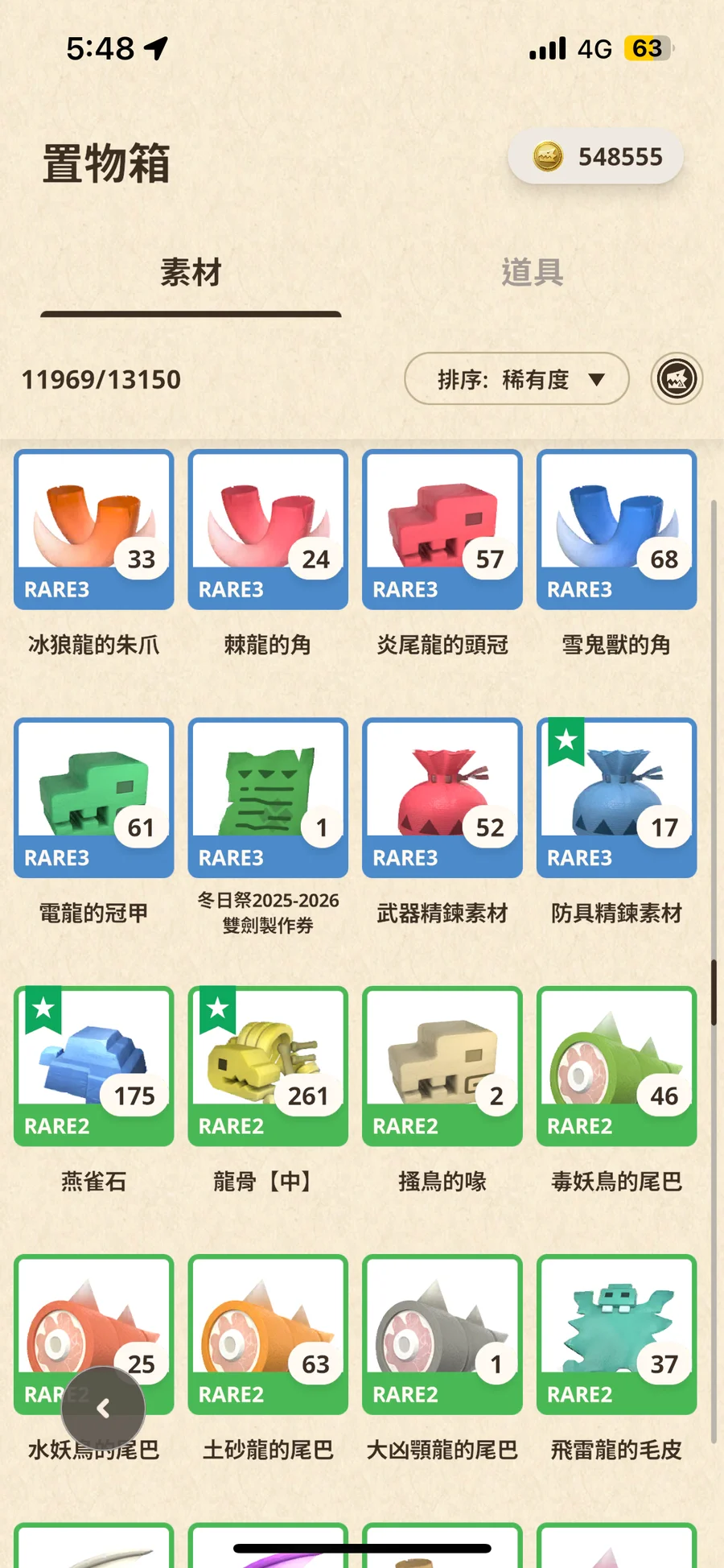The height and width of the screenshot is (1568, 724).
Task: Open 毒妖鳥的尾巴 material card
Action: pos(616,1066)
